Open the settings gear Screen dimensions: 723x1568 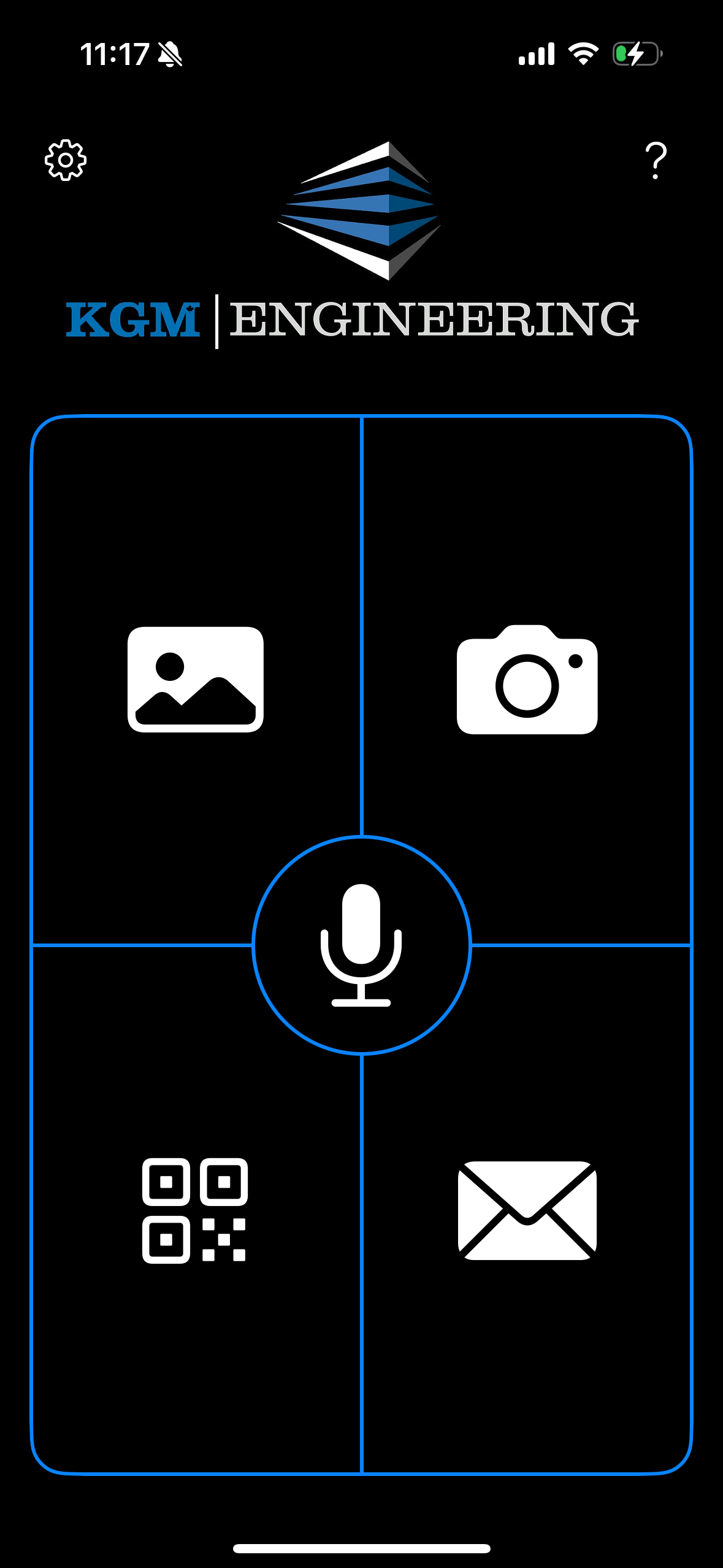(x=66, y=160)
